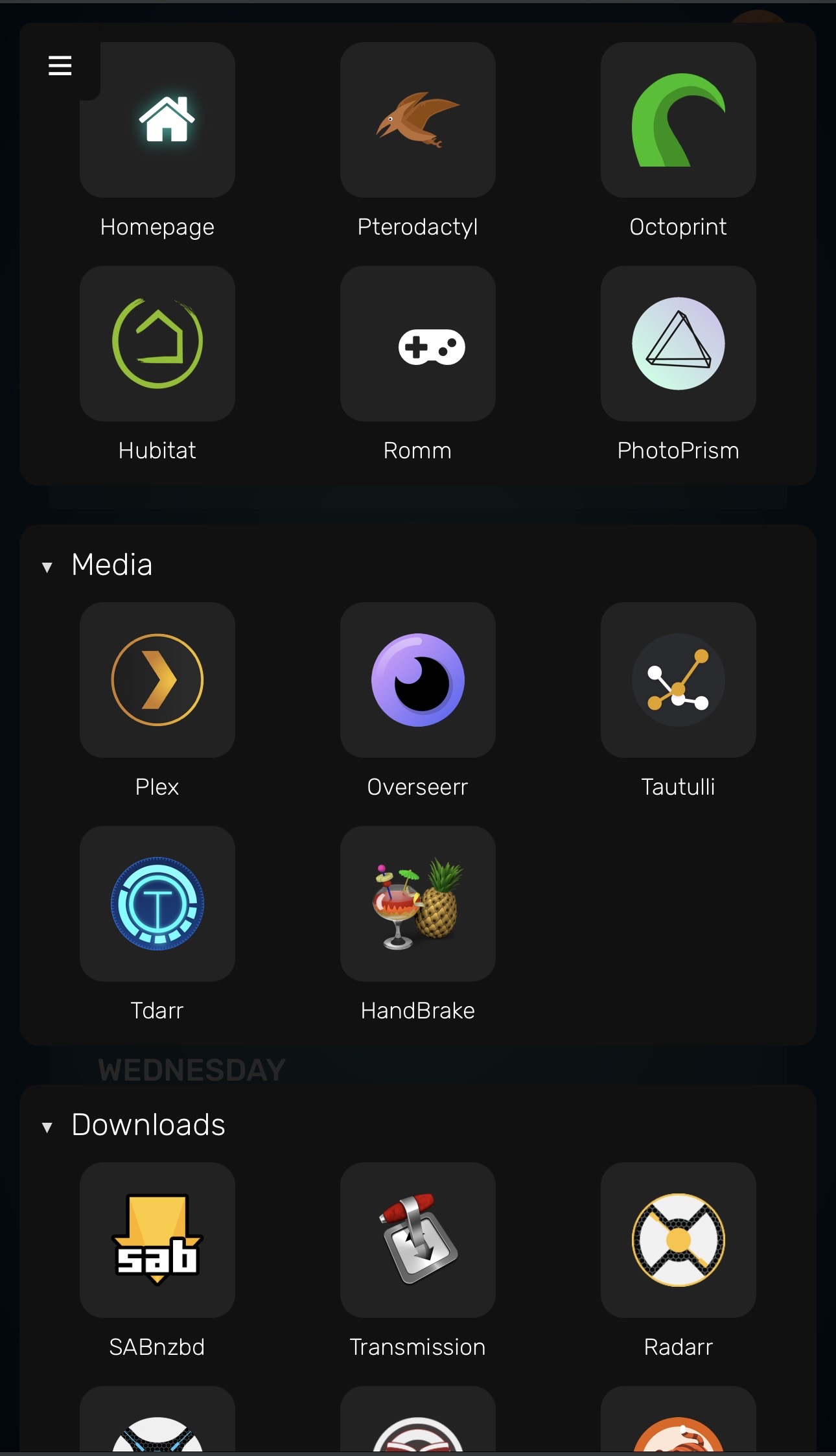Screen dimensions: 836x1456
Task: Launch Overseerr
Action: (418, 681)
